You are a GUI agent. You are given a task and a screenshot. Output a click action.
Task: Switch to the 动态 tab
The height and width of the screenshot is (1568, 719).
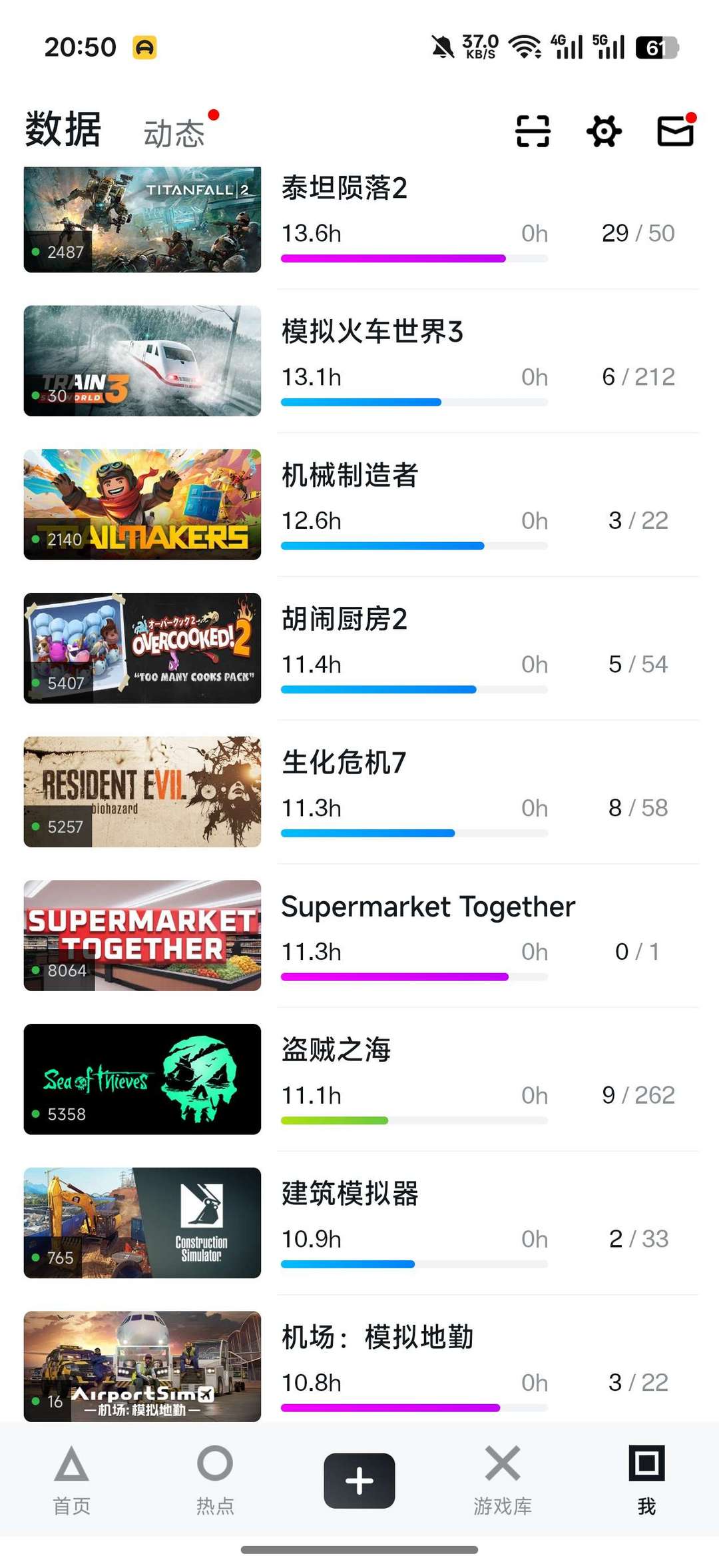(174, 133)
